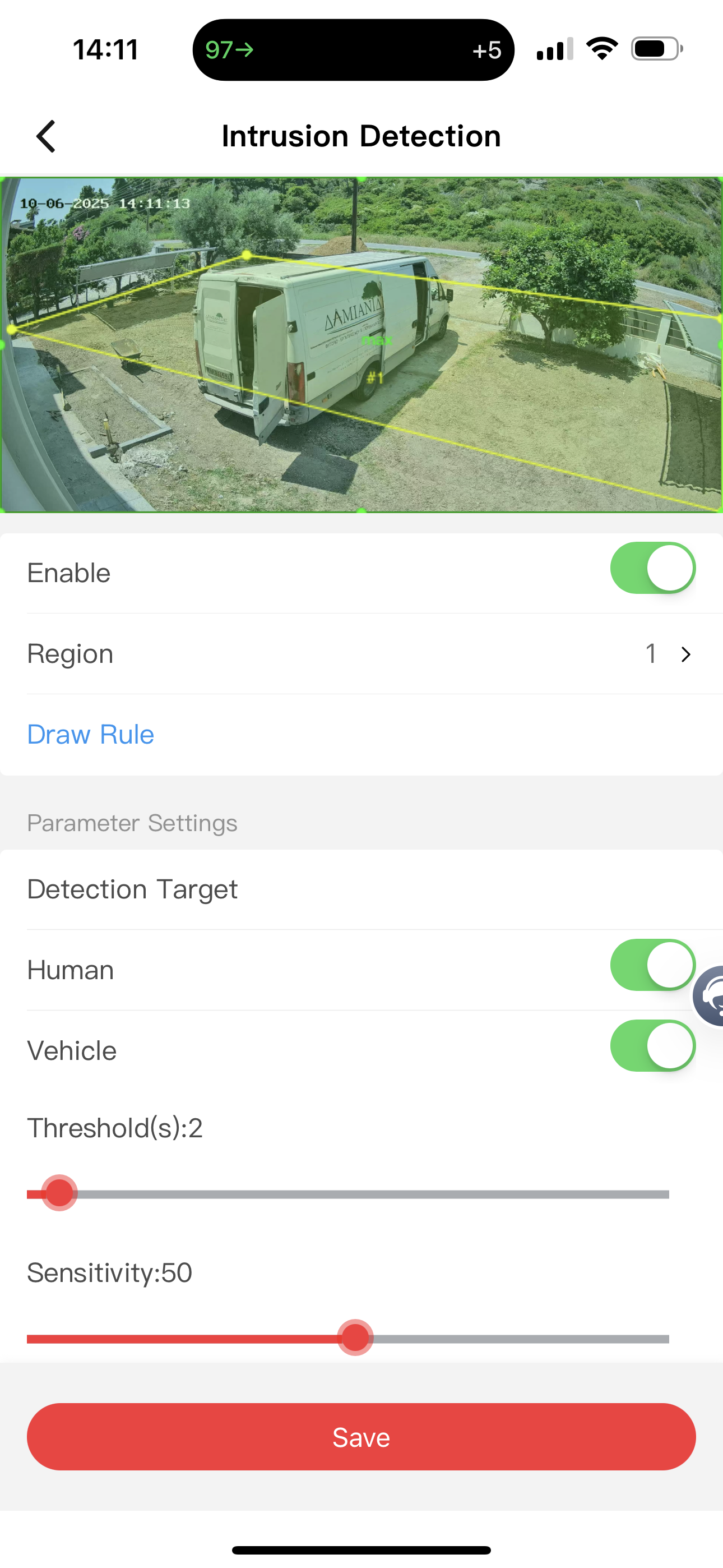Viewport: 723px width, 1568px height.
Task: Save the intrusion detection settings
Action: point(361,1437)
